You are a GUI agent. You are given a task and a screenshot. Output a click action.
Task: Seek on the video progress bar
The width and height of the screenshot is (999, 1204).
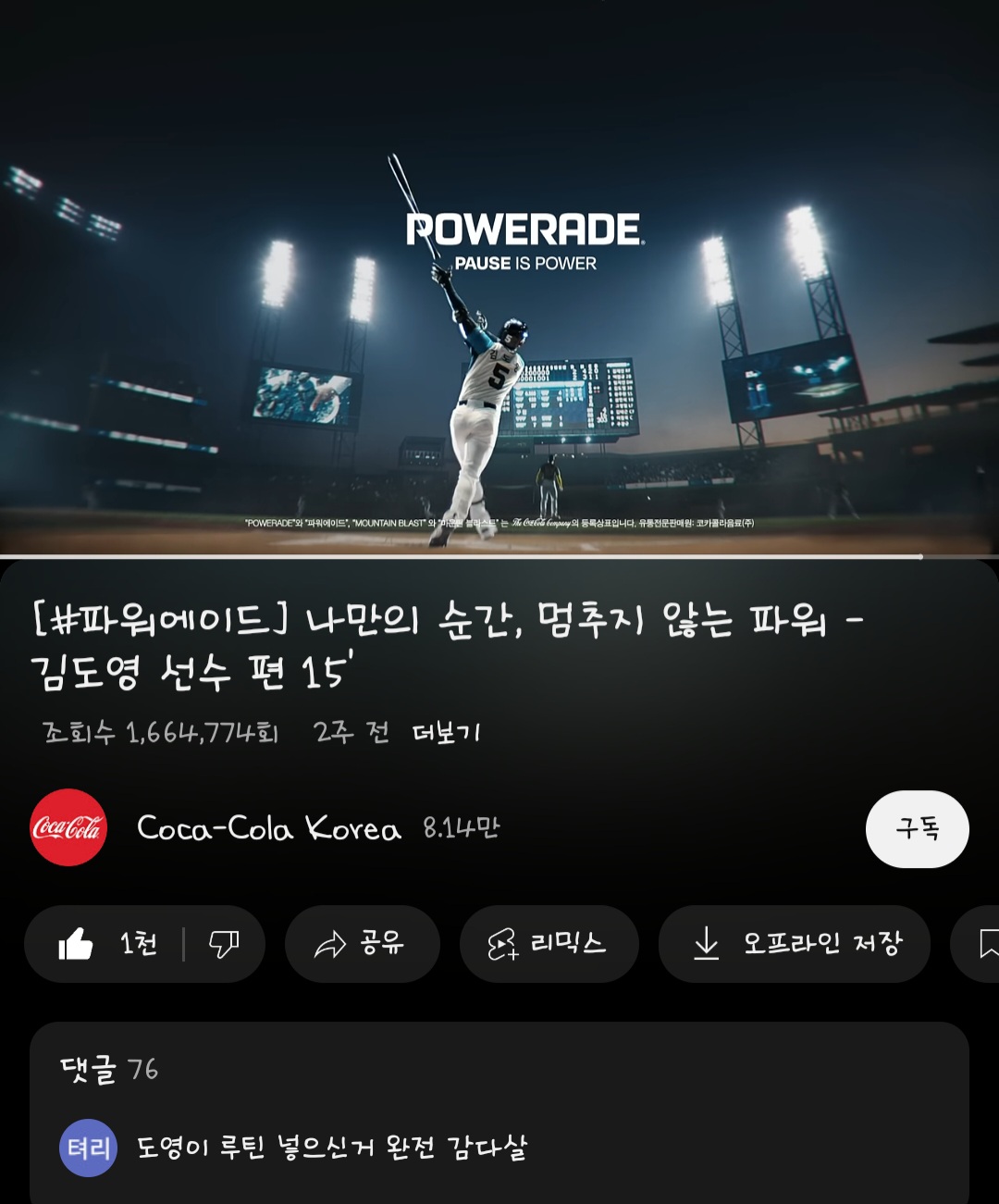click(x=462, y=556)
